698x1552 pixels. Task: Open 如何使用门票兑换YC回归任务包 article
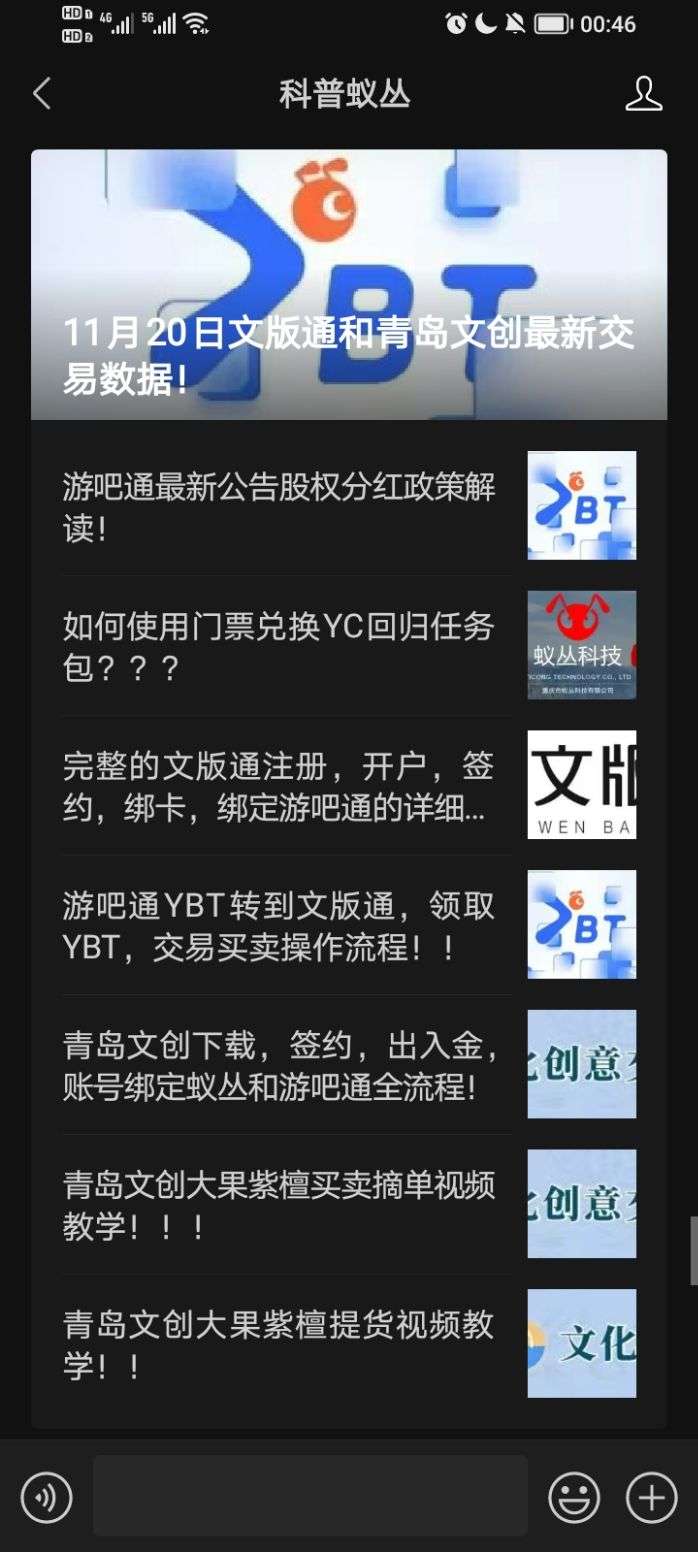pos(349,645)
